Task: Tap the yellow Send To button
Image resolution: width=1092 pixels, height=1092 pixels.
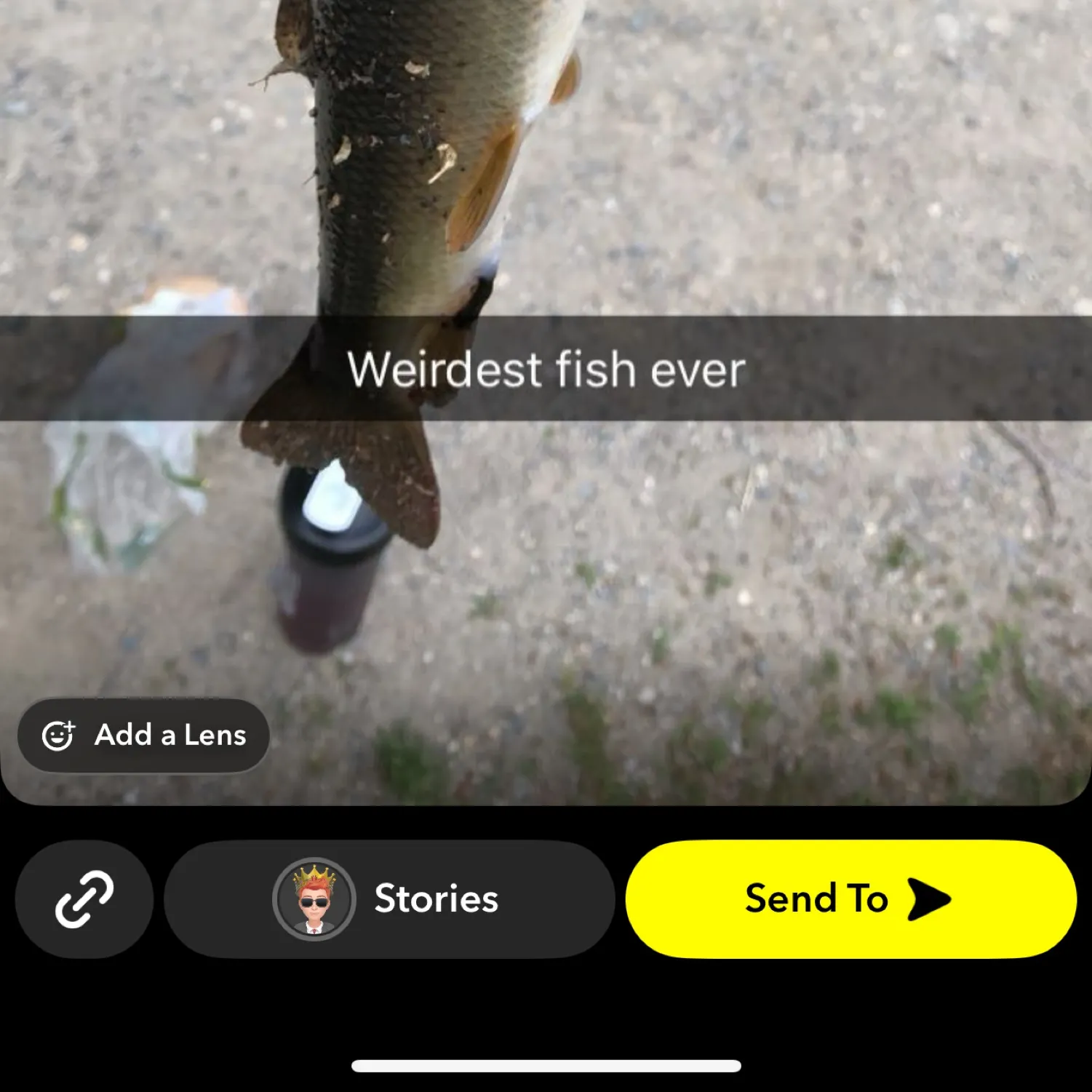Action: [850, 899]
